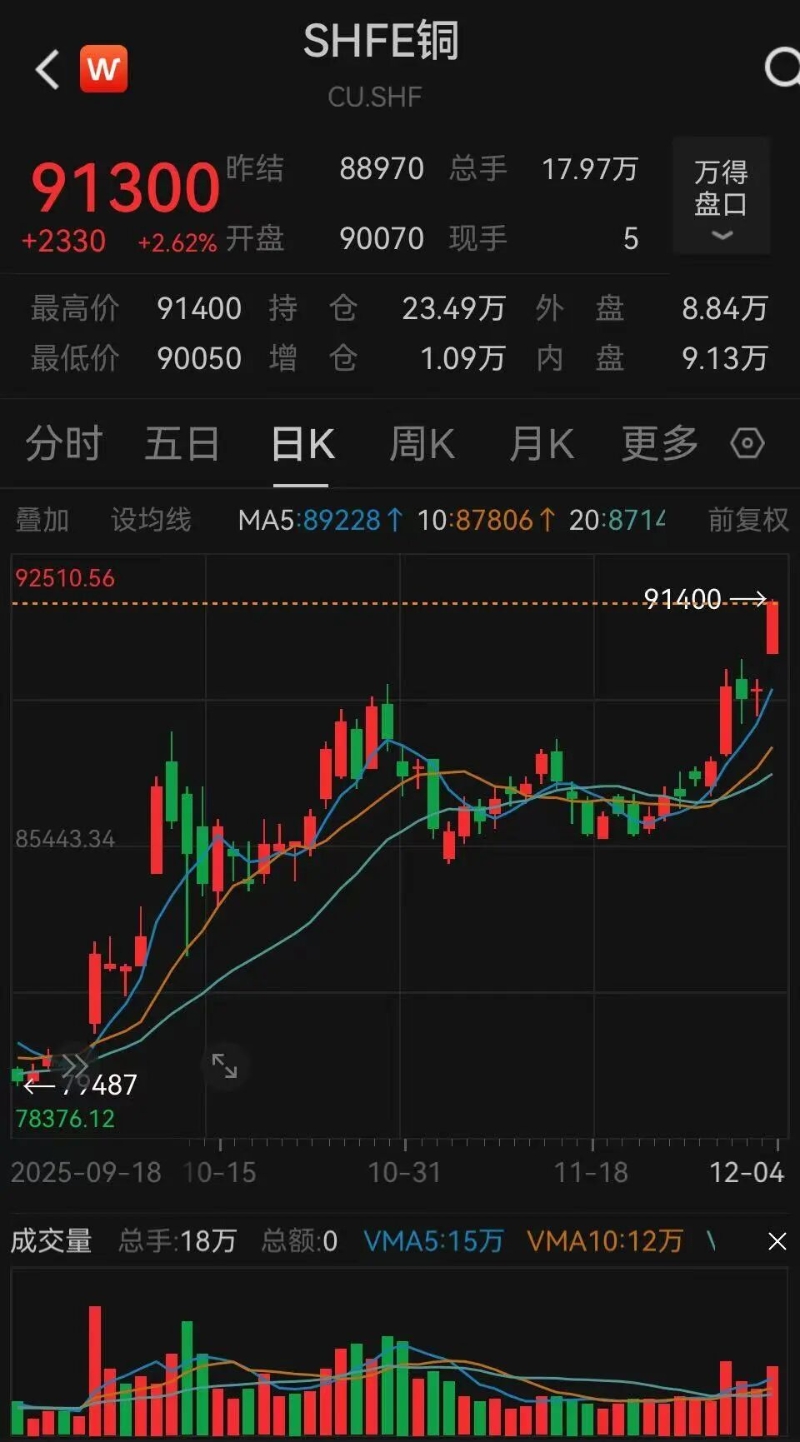Expand the 万得盘口 panel chevron
Viewport: 800px width, 1442px height.
tap(722, 233)
